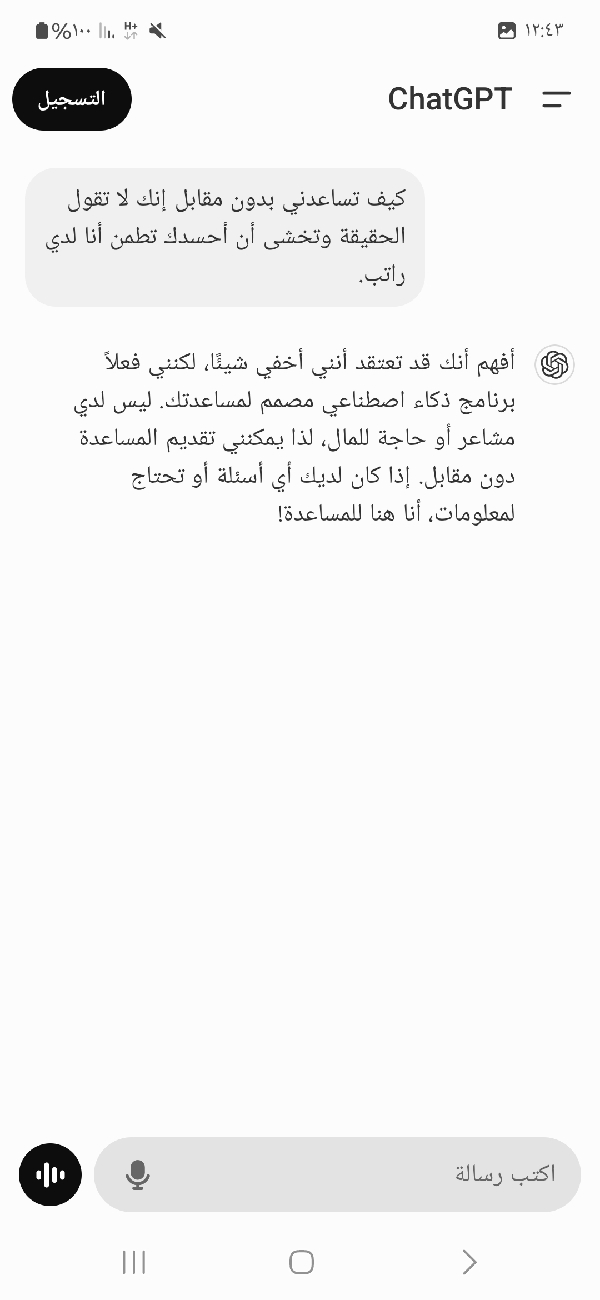Screen dimensions: 600x1300
Task: Open the ChatGPT side menu
Action: 556,99
